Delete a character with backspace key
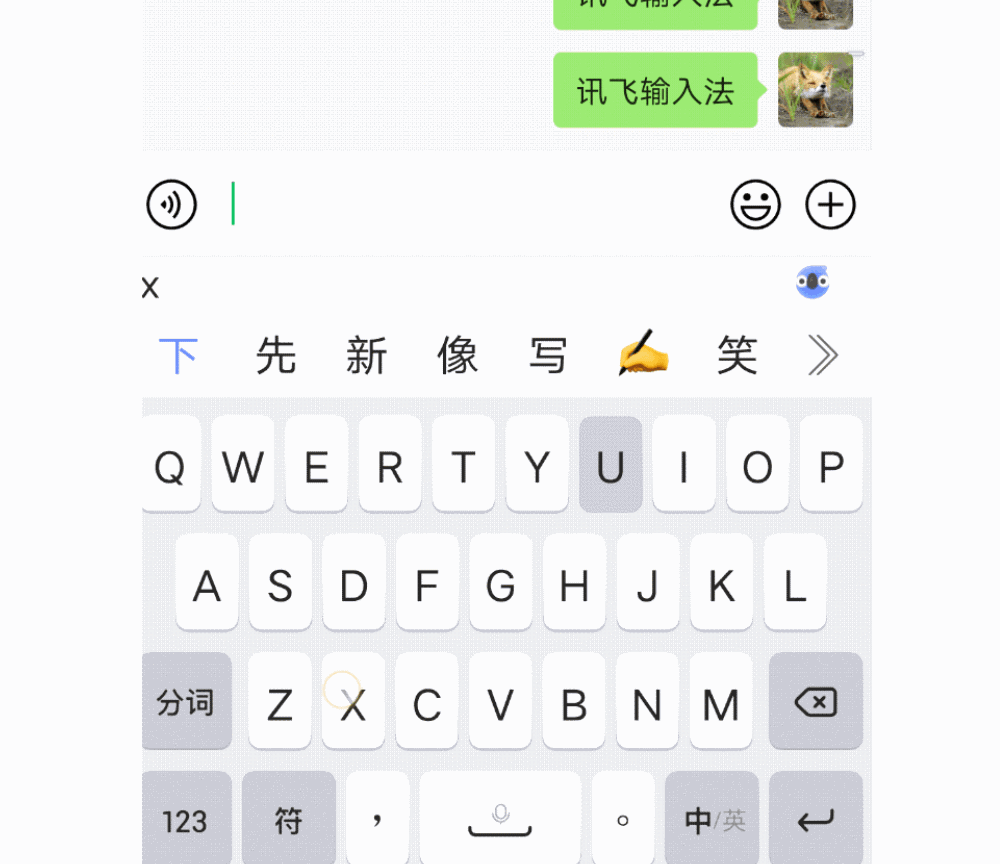The height and width of the screenshot is (864, 1000). [x=815, y=702]
